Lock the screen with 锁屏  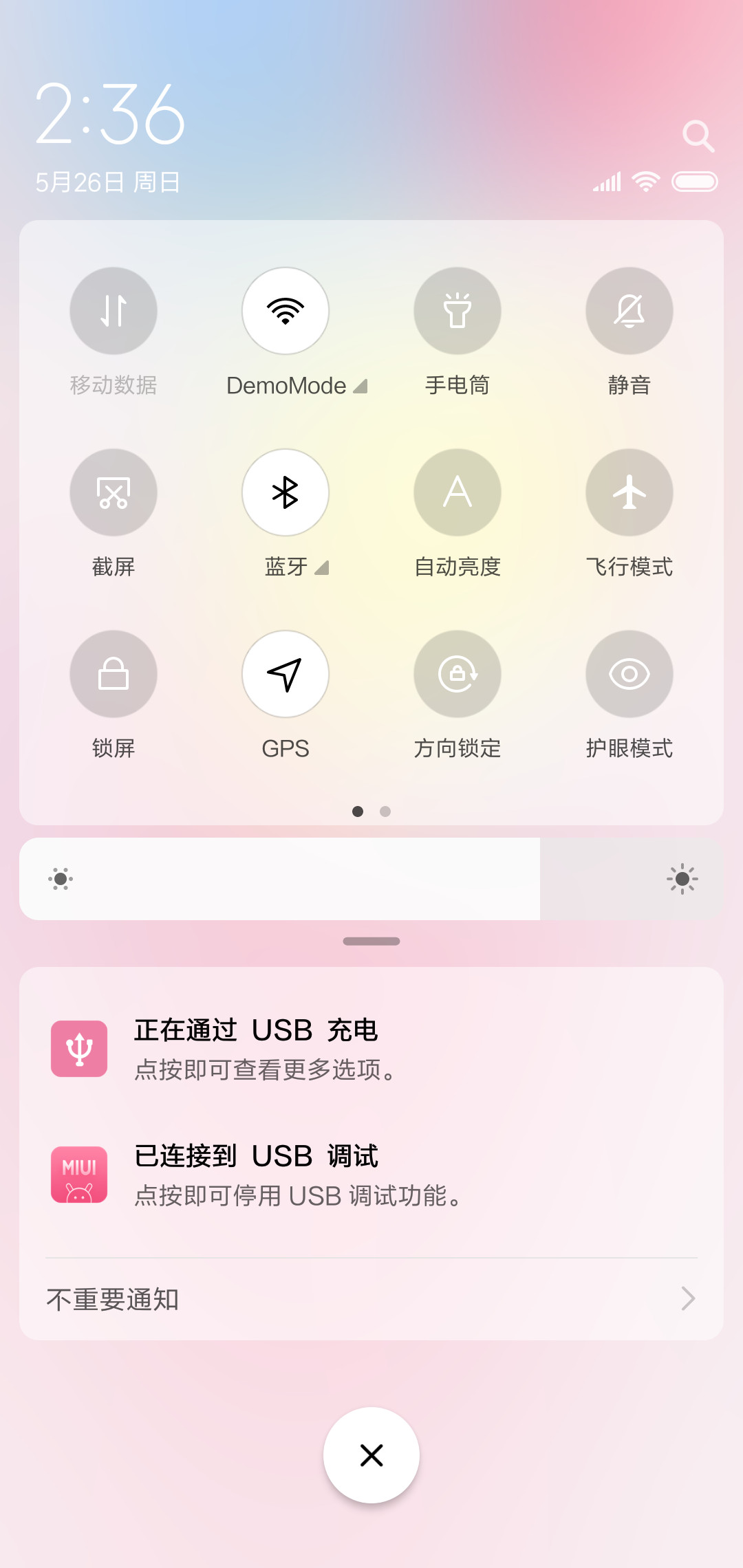[114, 674]
